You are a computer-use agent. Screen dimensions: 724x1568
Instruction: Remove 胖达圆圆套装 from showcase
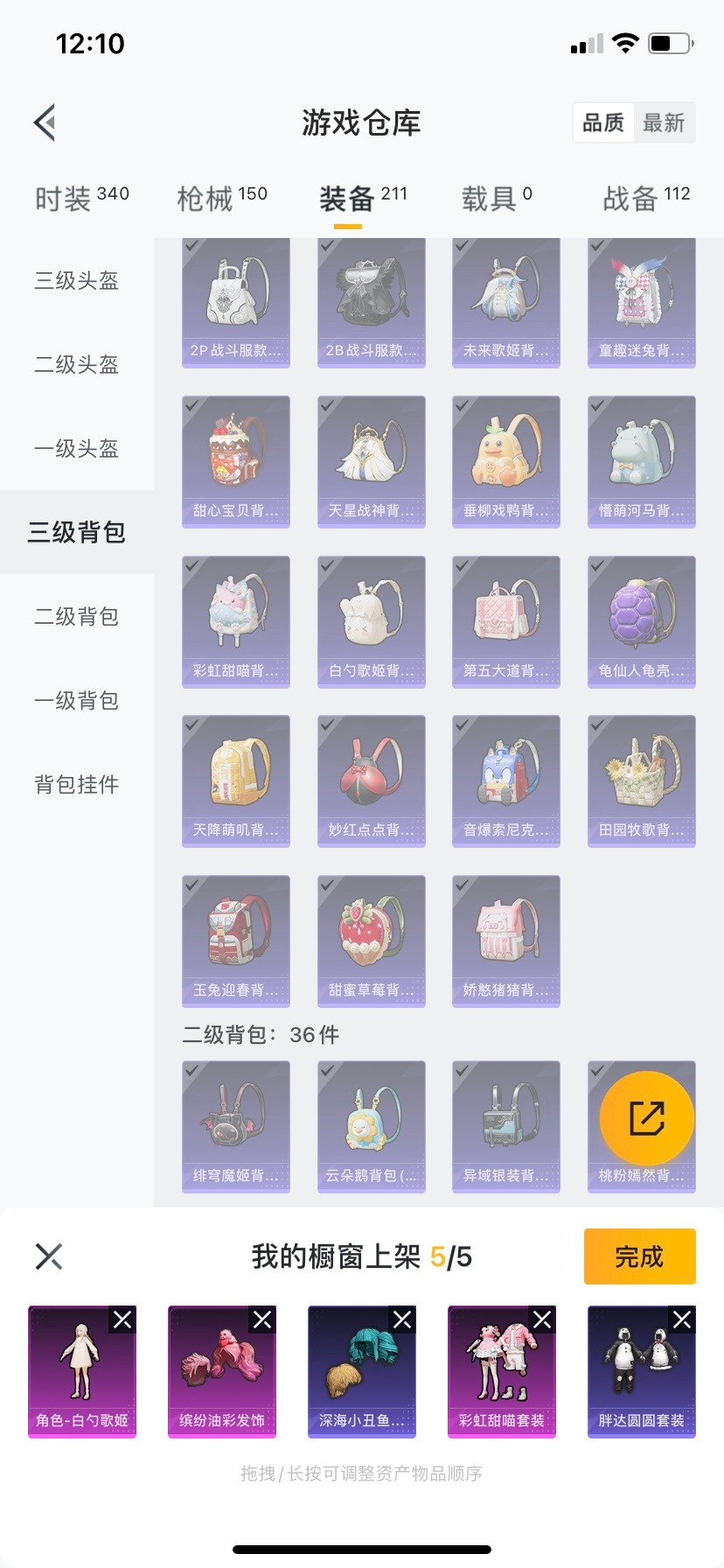(x=682, y=1319)
